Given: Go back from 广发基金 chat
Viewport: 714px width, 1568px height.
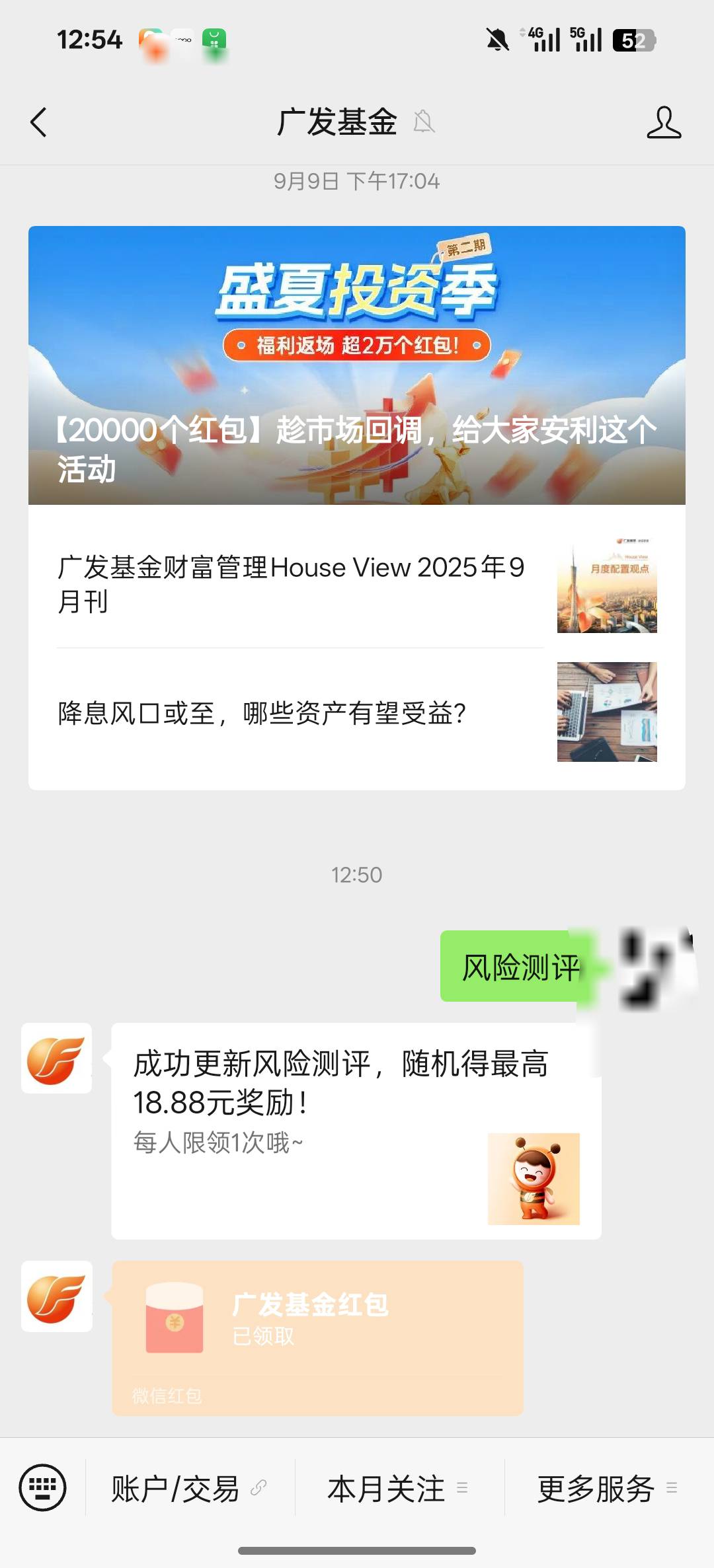Looking at the screenshot, I should coord(39,122).
